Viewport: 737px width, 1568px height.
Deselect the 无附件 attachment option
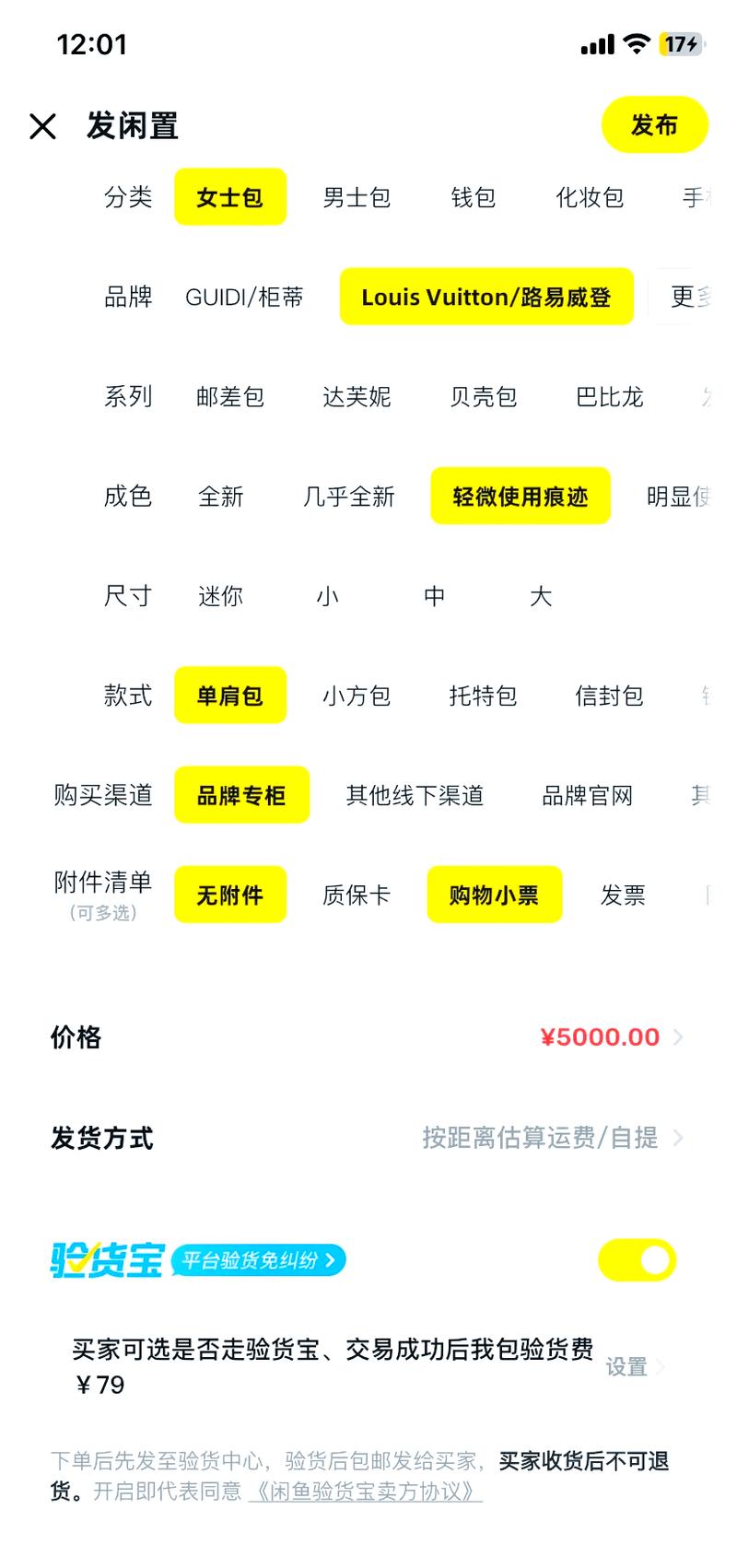[229, 895]
